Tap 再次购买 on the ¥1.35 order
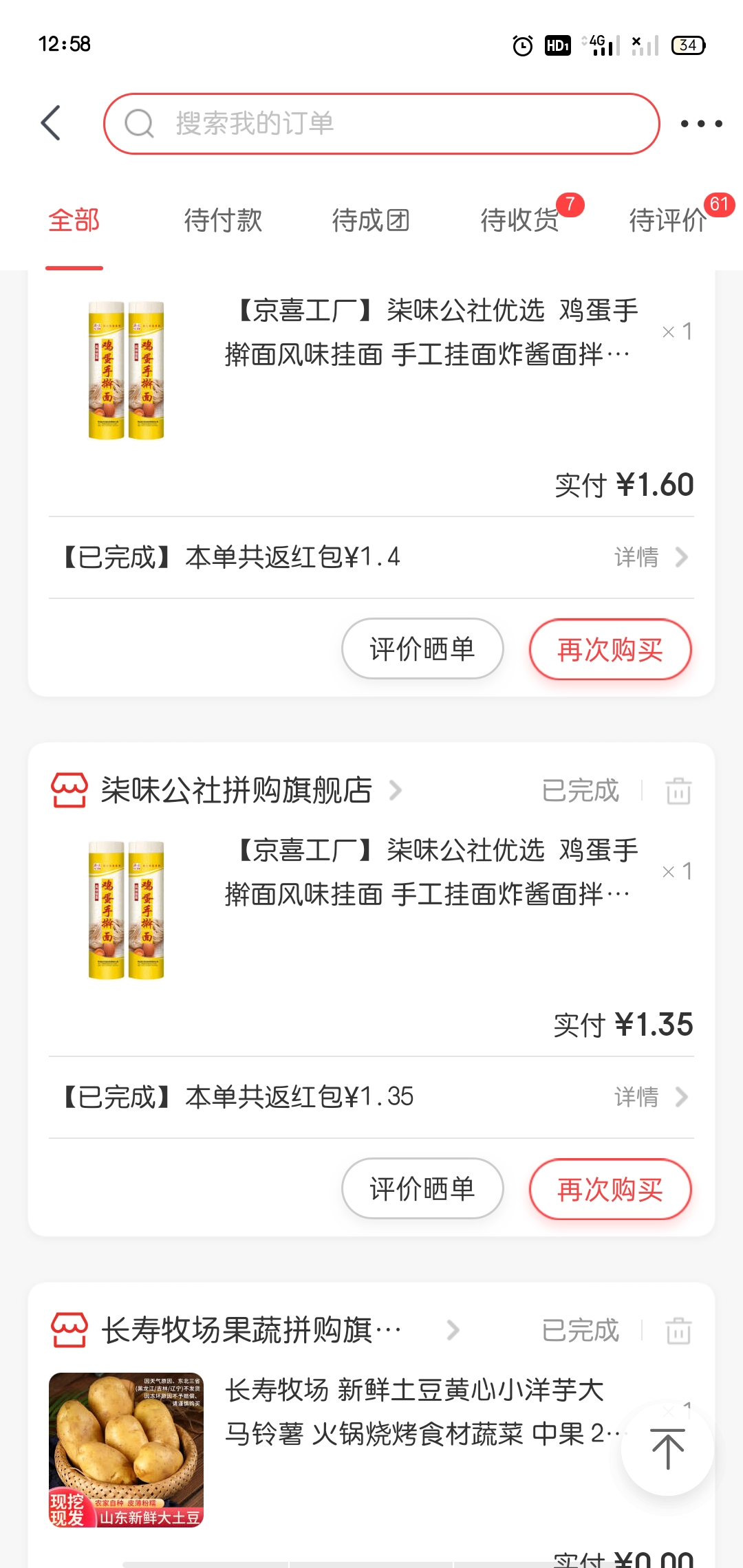This screenshot has width=743, height=1568. [x=610, y=1188]
